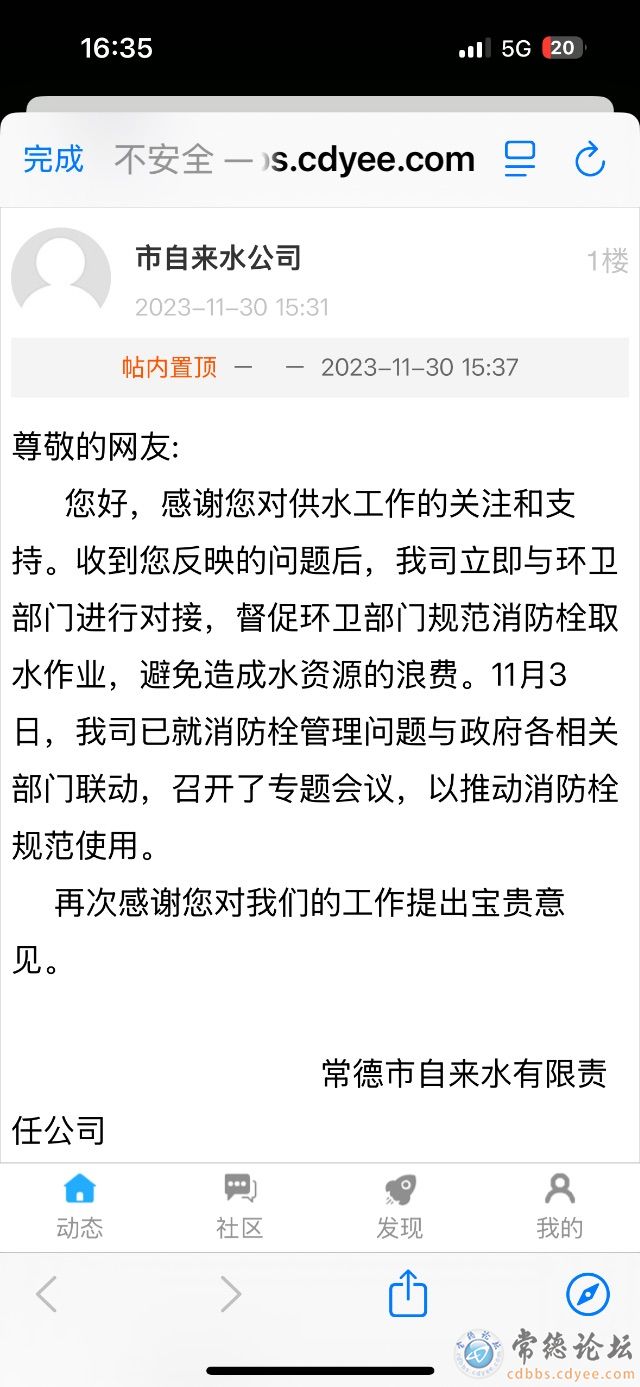Switch to the 动态 tab
This screenshot has height=1387, width=640.
click(x=79, y=1205)
